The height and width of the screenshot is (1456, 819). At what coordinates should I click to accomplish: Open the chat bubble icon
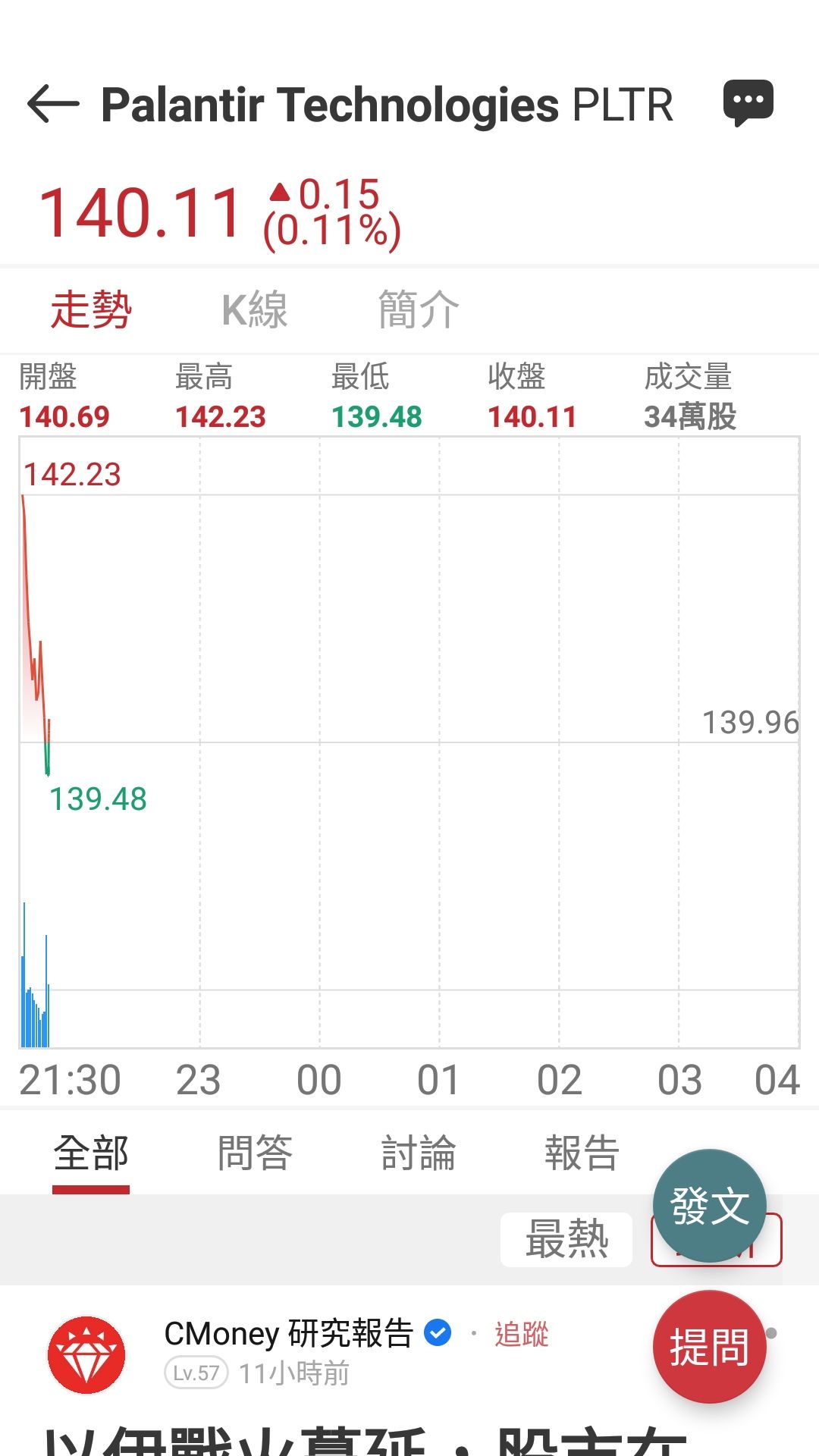[x=748, y=102]
